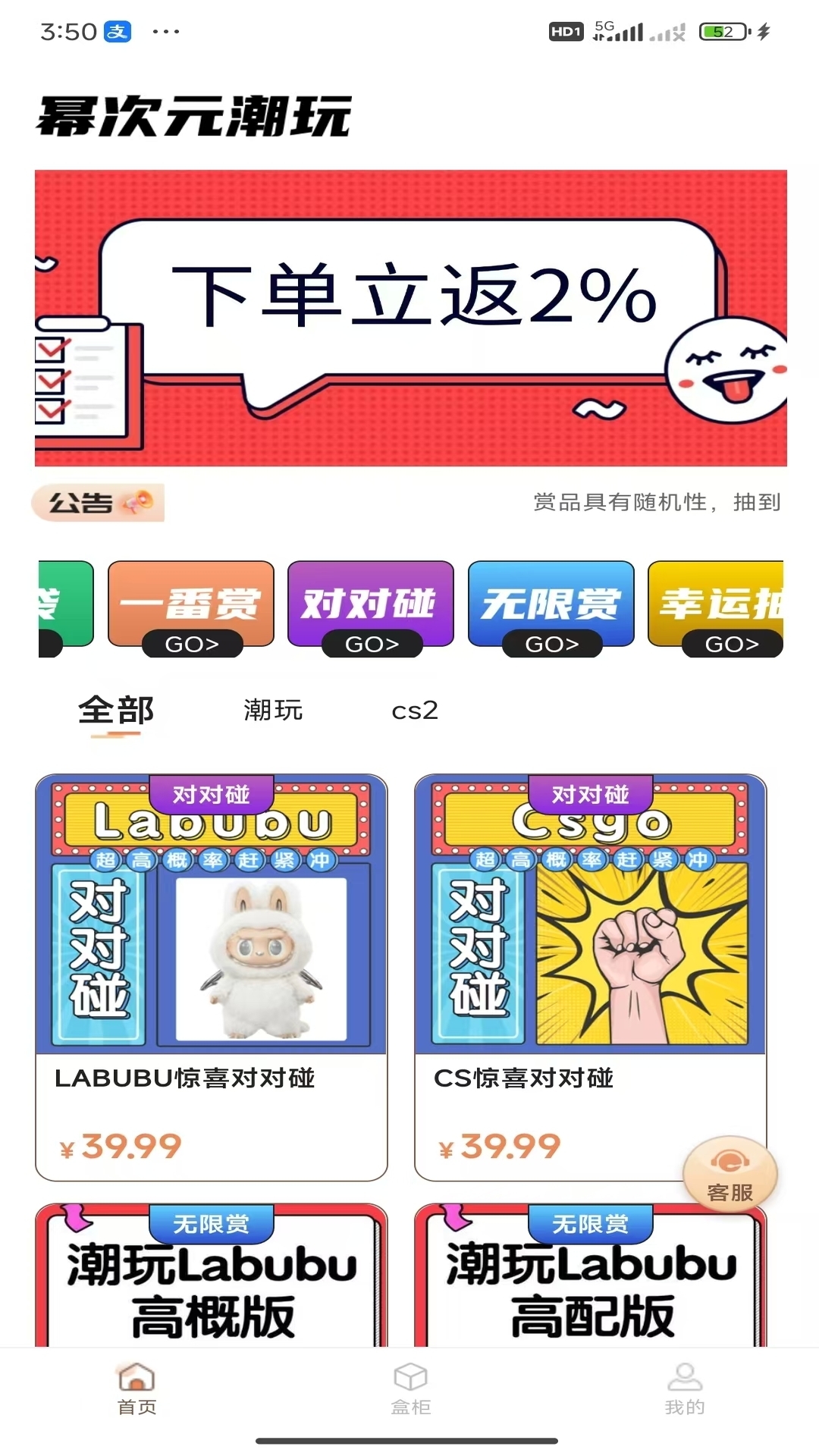
Task: Tap GO on the 幸运抽 card
Action: (x=730, y=644)
